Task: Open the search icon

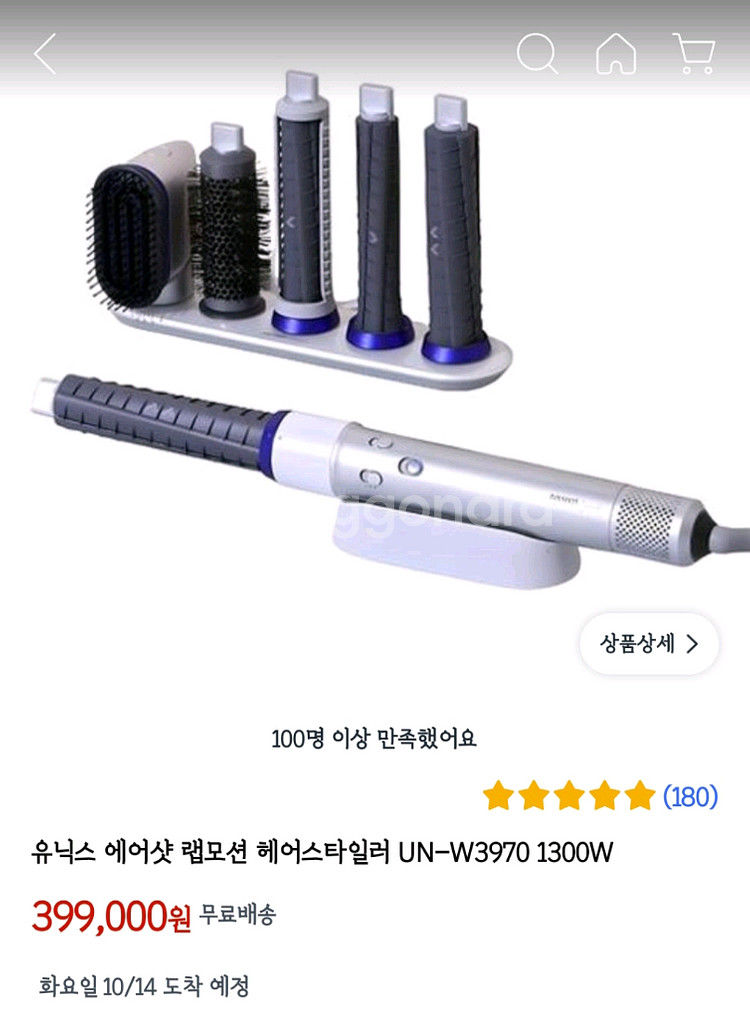Action: pyautogui.click(x=537, y=54)
